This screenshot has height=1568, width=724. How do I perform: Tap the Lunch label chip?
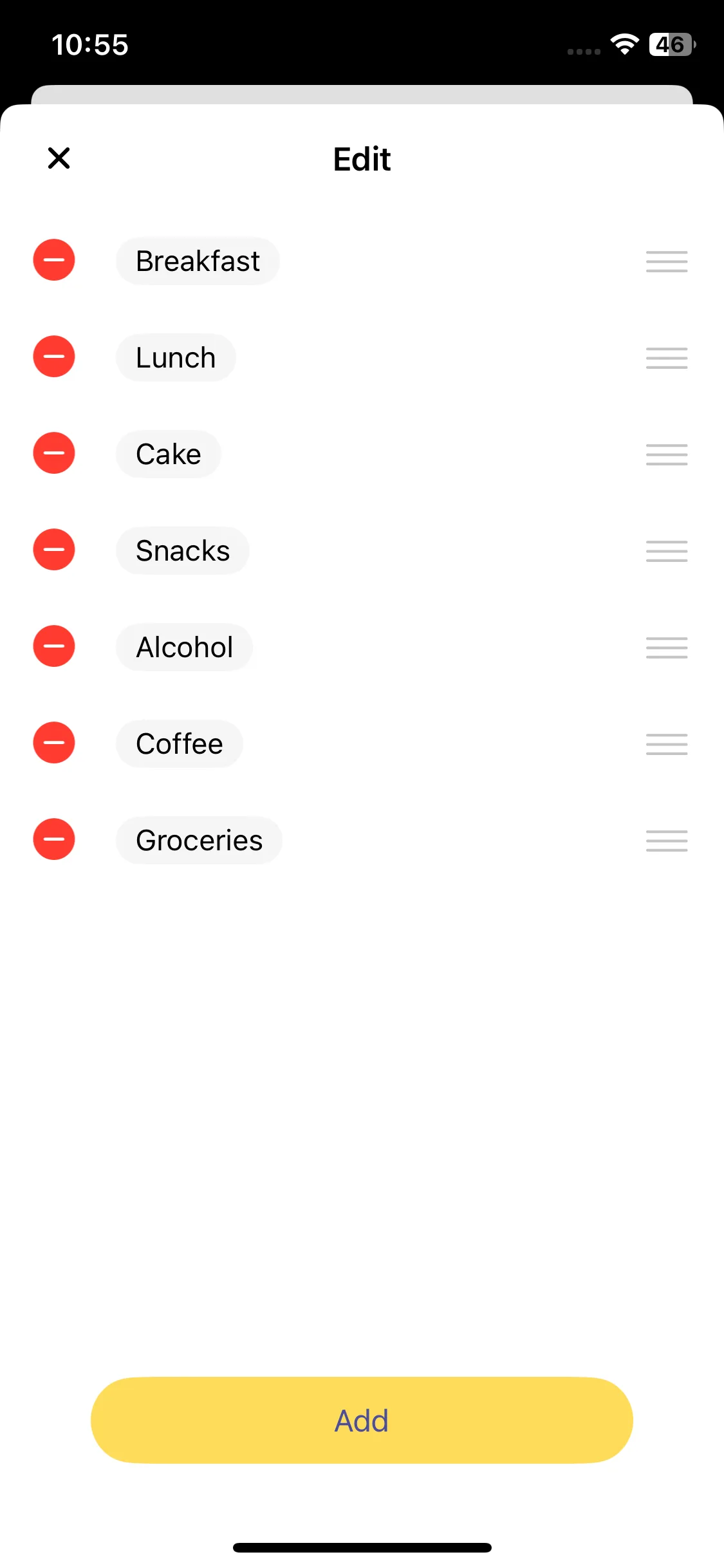[x=176, y=358]
